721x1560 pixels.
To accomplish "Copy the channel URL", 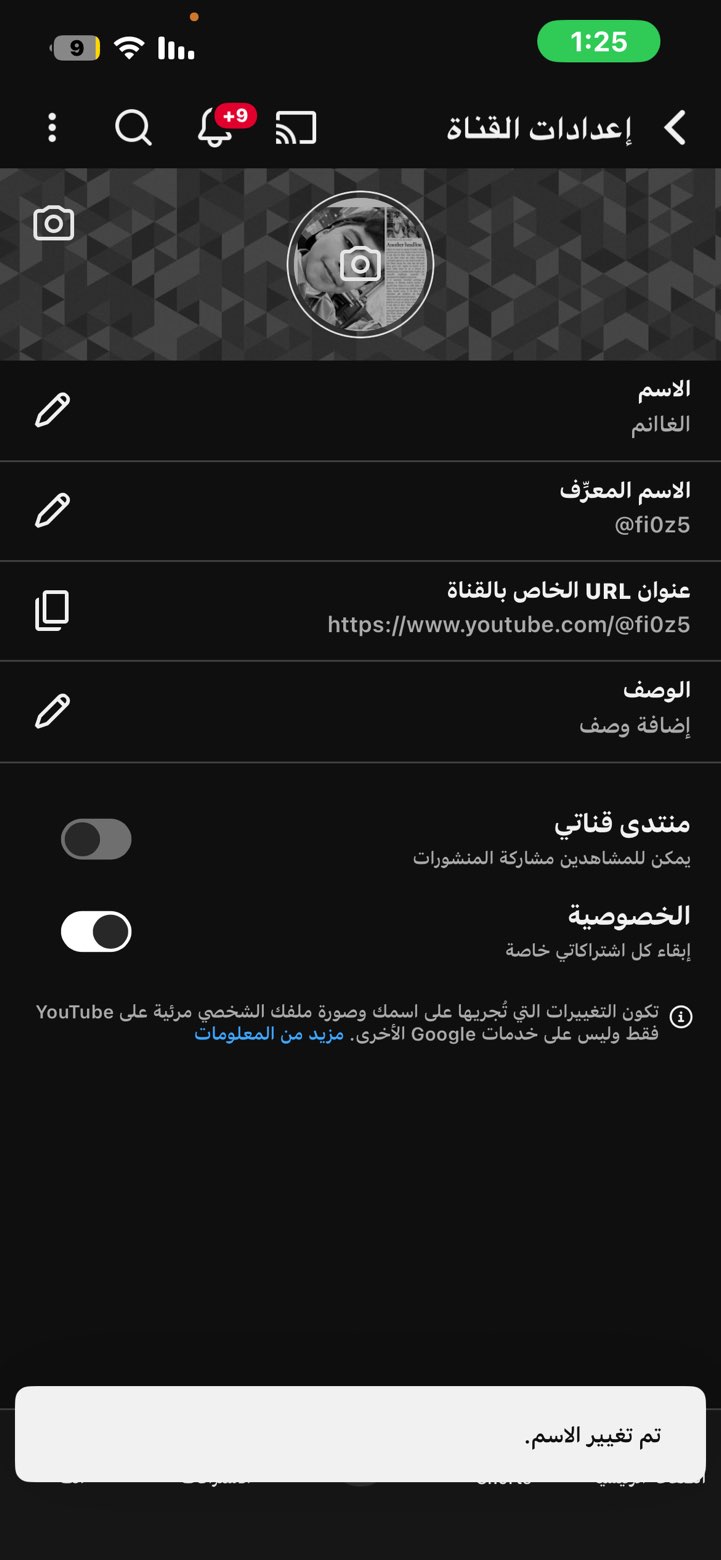I will tap(52, 610).
